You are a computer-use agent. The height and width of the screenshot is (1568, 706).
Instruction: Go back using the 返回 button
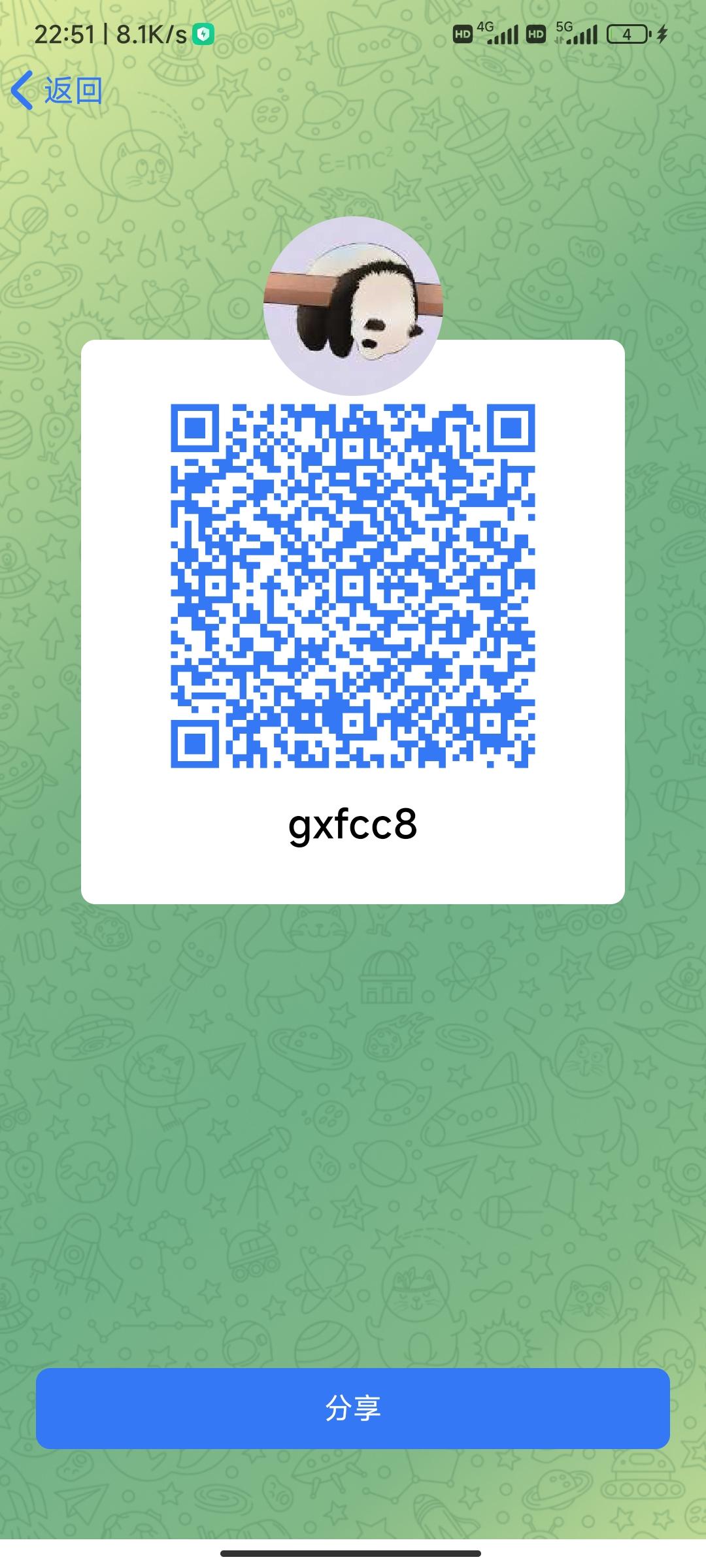(x=58, y=90)
